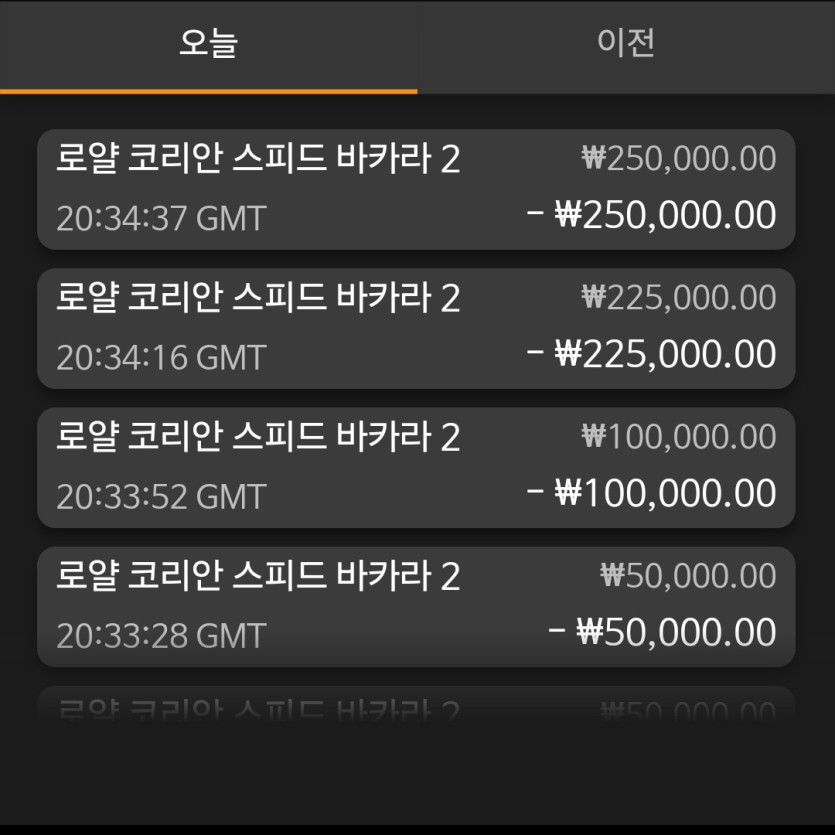Image resolution: width=835 pixels, height=835 pixels.
Task: Select the 20:33:28 GMT baccarat record
Action: pyautogui.click(x=416, y=606)
